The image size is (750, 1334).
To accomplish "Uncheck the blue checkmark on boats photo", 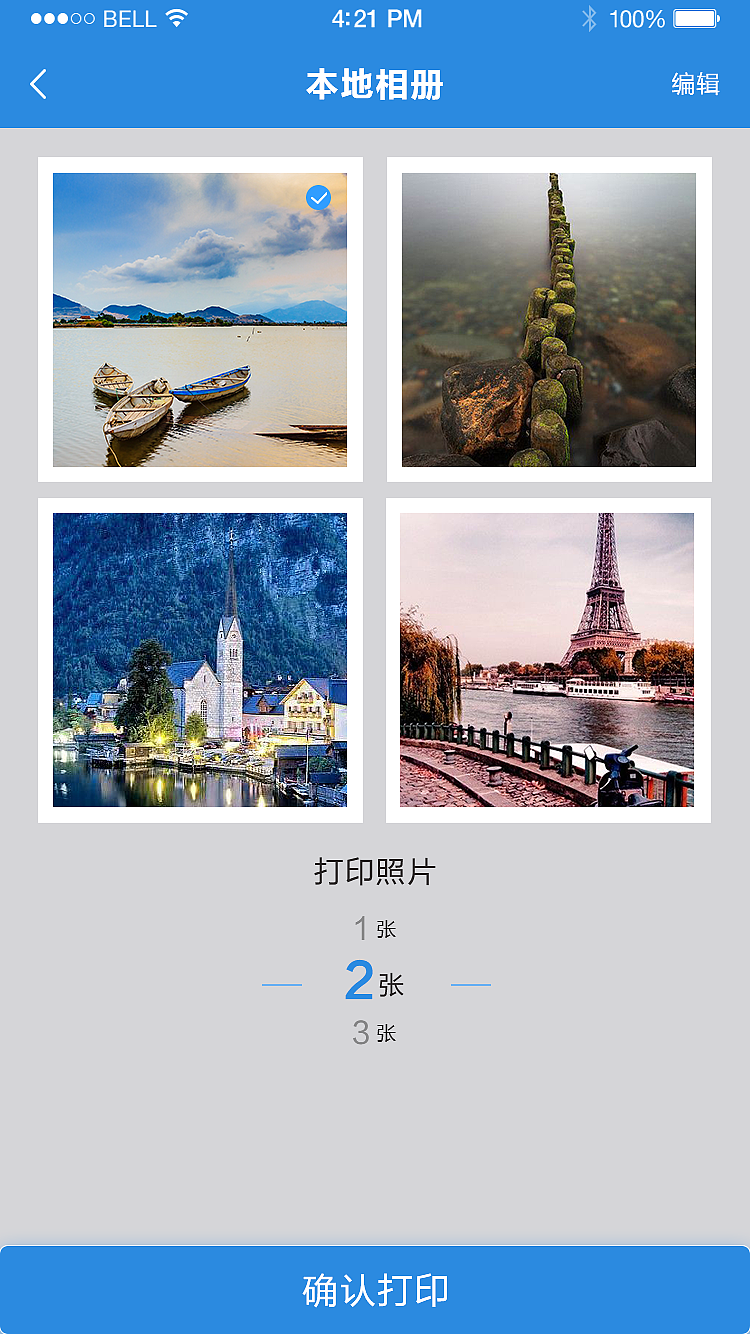I will click(x=318, y=198).
